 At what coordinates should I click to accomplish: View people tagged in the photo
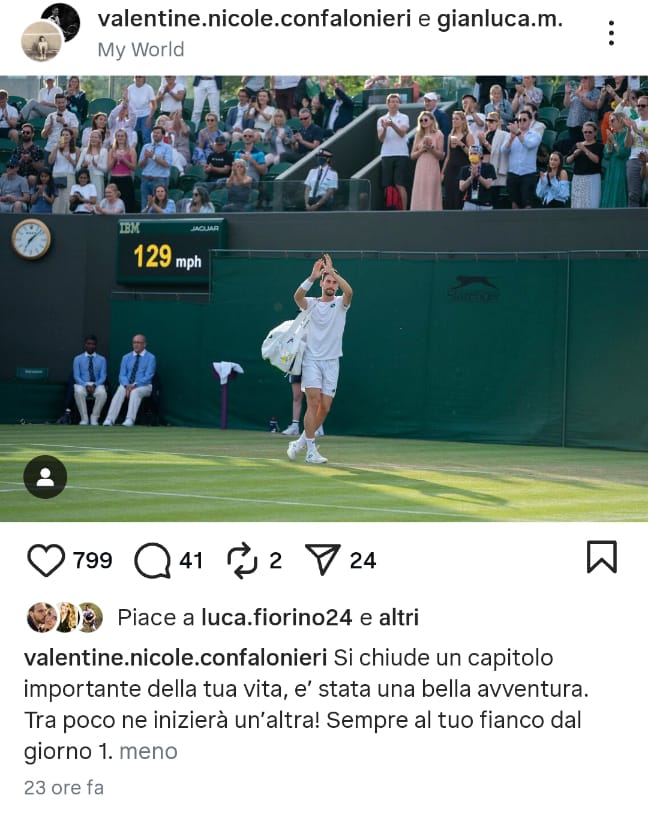pyautogui.click(x=45, y=476)
